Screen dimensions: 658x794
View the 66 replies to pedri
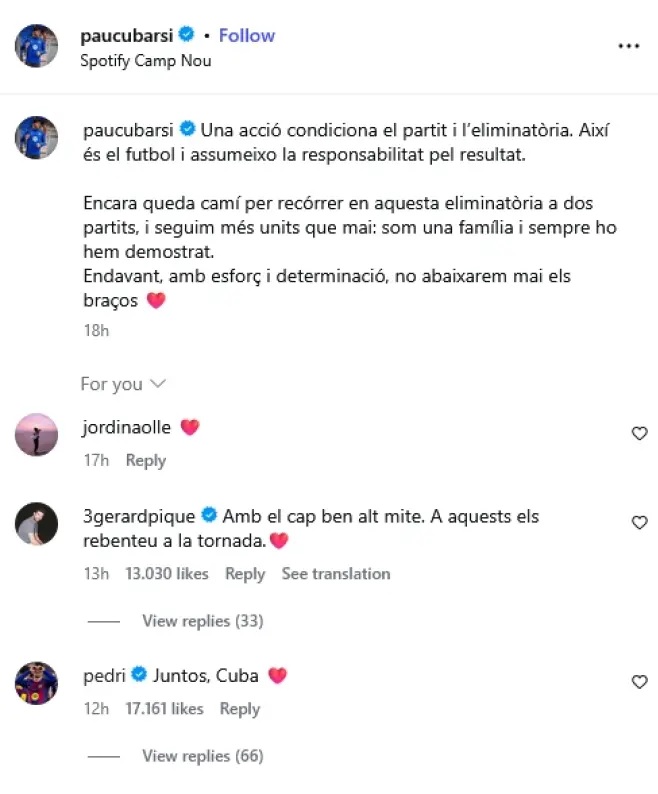click(x=202, y=756)
